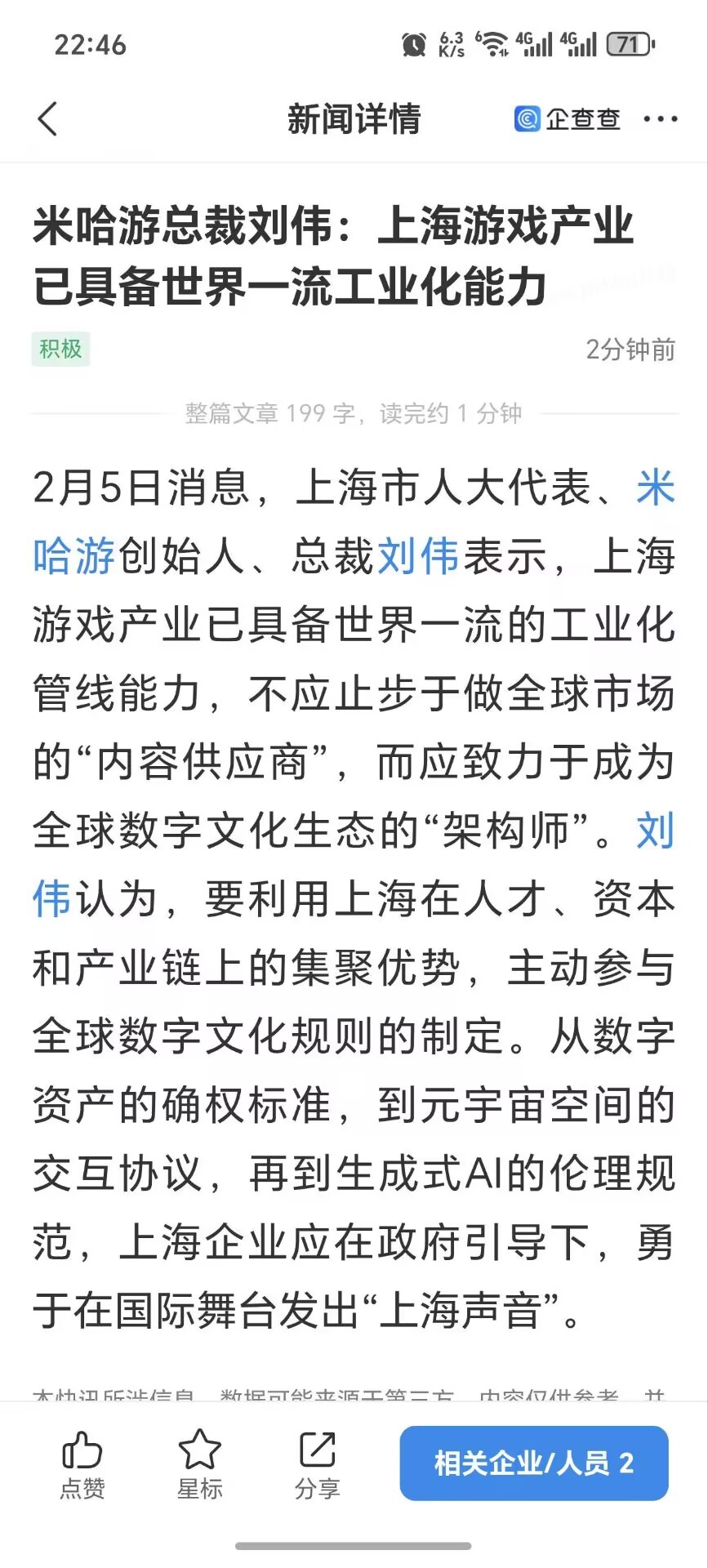Open the 刘伟 link after 总裁
Viewport: 708px width, 1568px height.
point(418,557)
